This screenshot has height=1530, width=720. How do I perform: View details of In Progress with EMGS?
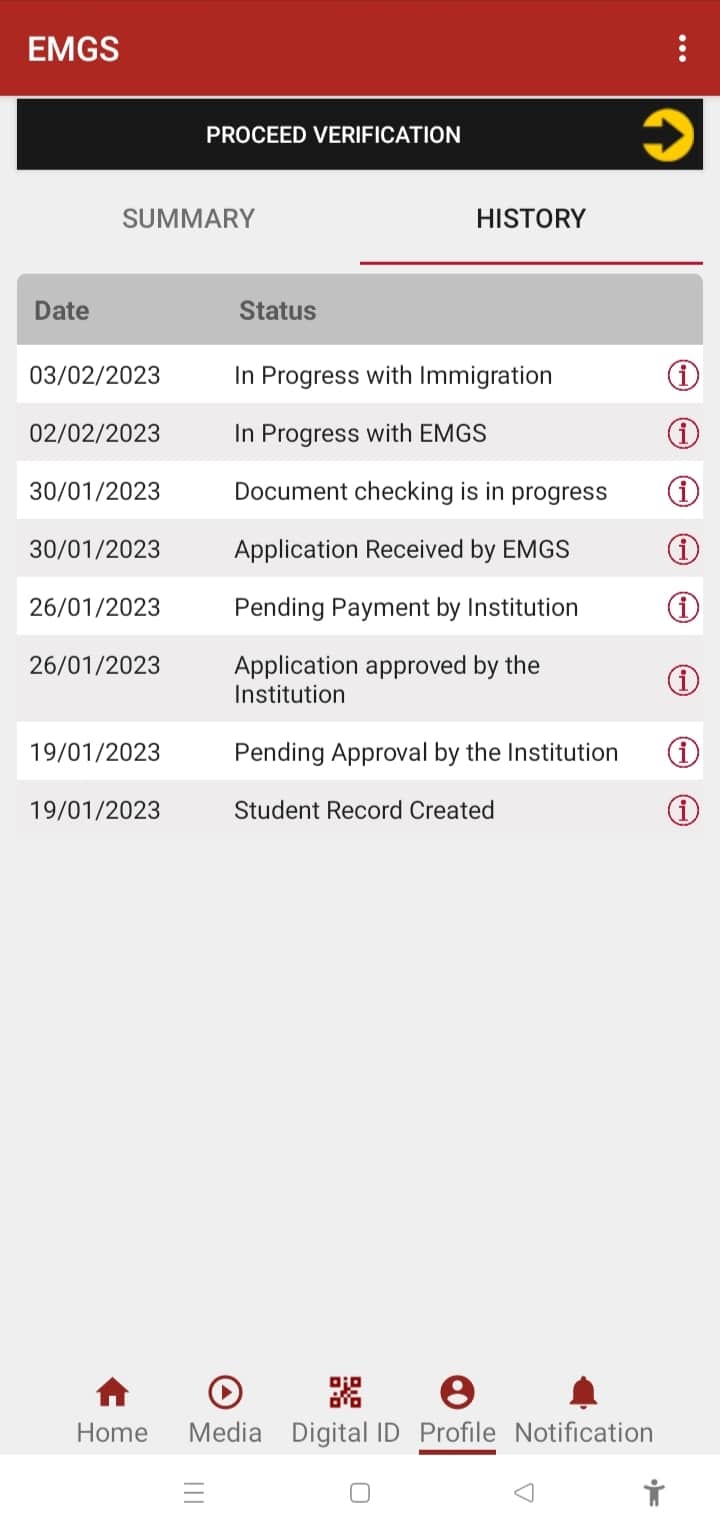click(x=682, y=434)
